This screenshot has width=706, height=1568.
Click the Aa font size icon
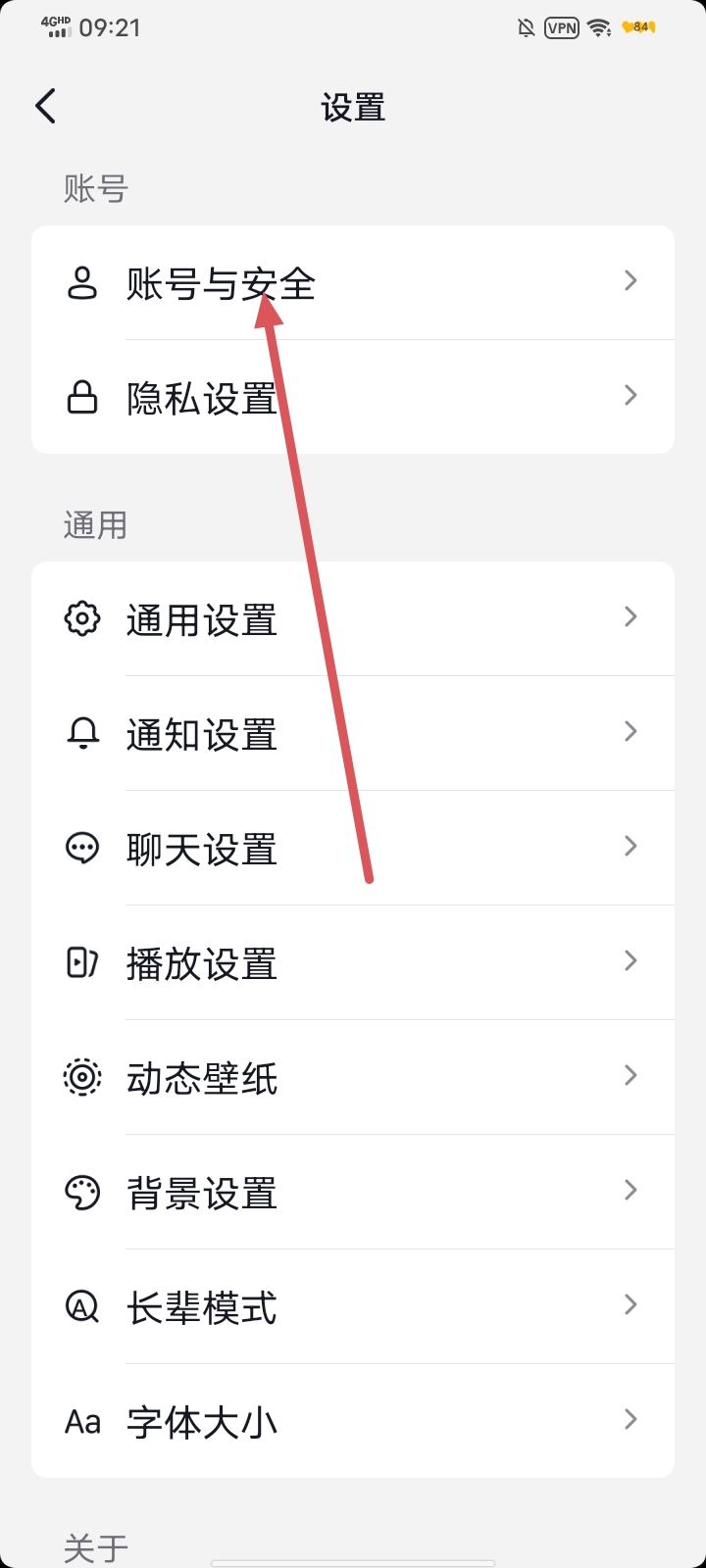[82, 1421]
